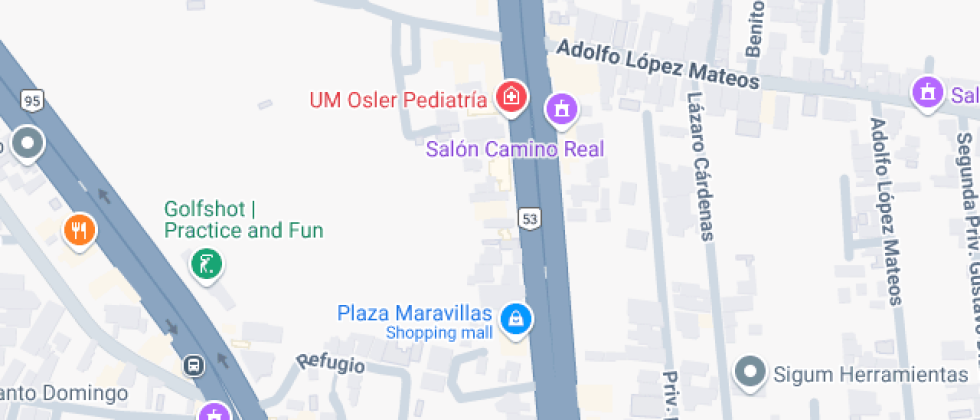Open the bus stop icon on the highway
980x420 pixels.
[194, 366]
